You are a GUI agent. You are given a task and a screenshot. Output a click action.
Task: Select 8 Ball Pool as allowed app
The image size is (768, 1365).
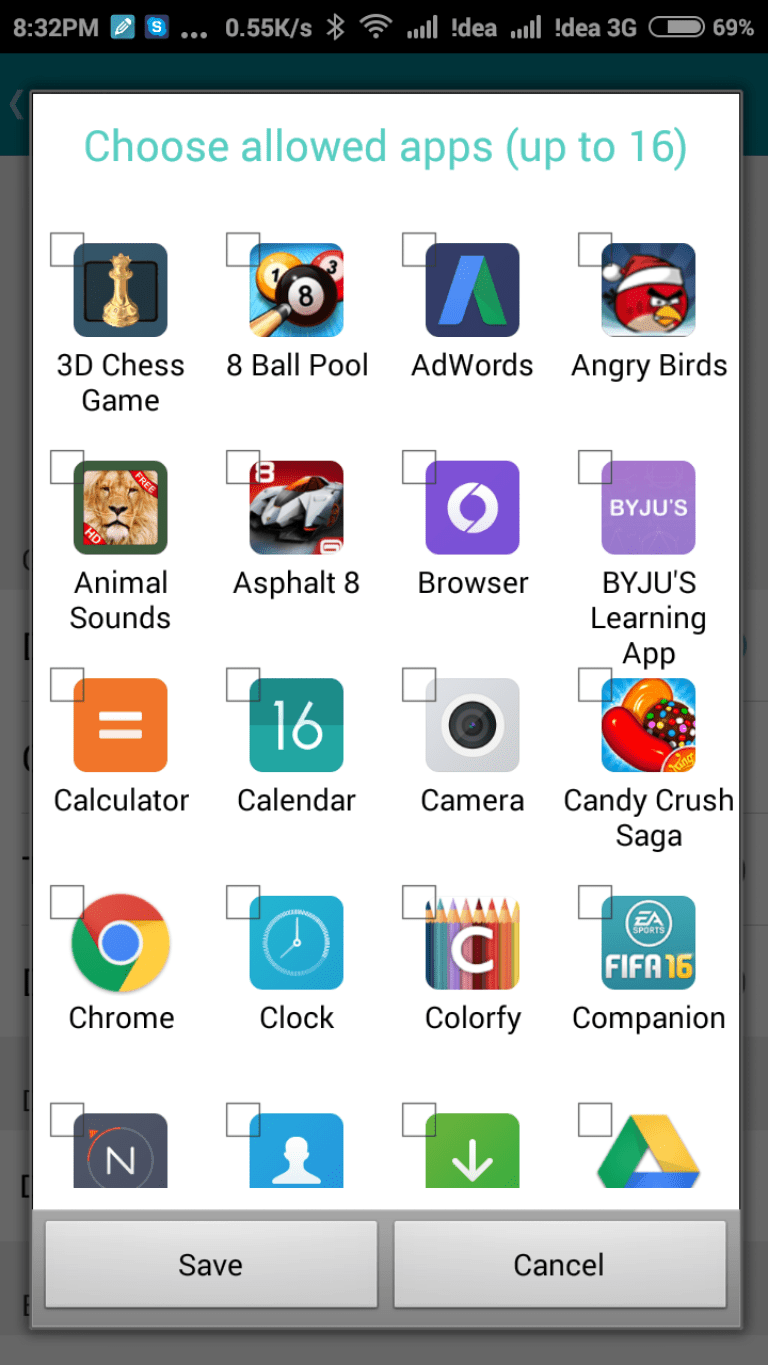point(243,250)
